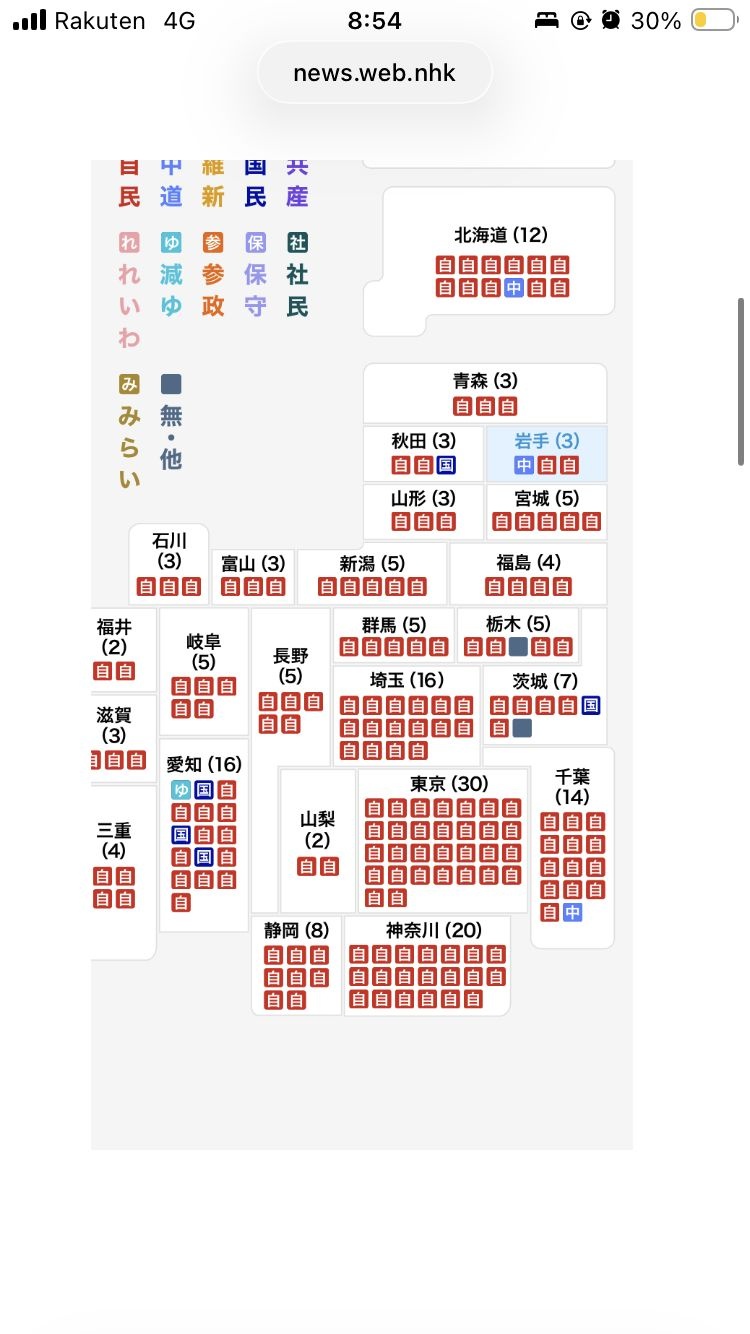Viewport: 750px width, 1334px height.
Task: Tap the 茨城 (7) tile
Action: tap(545, 706)
